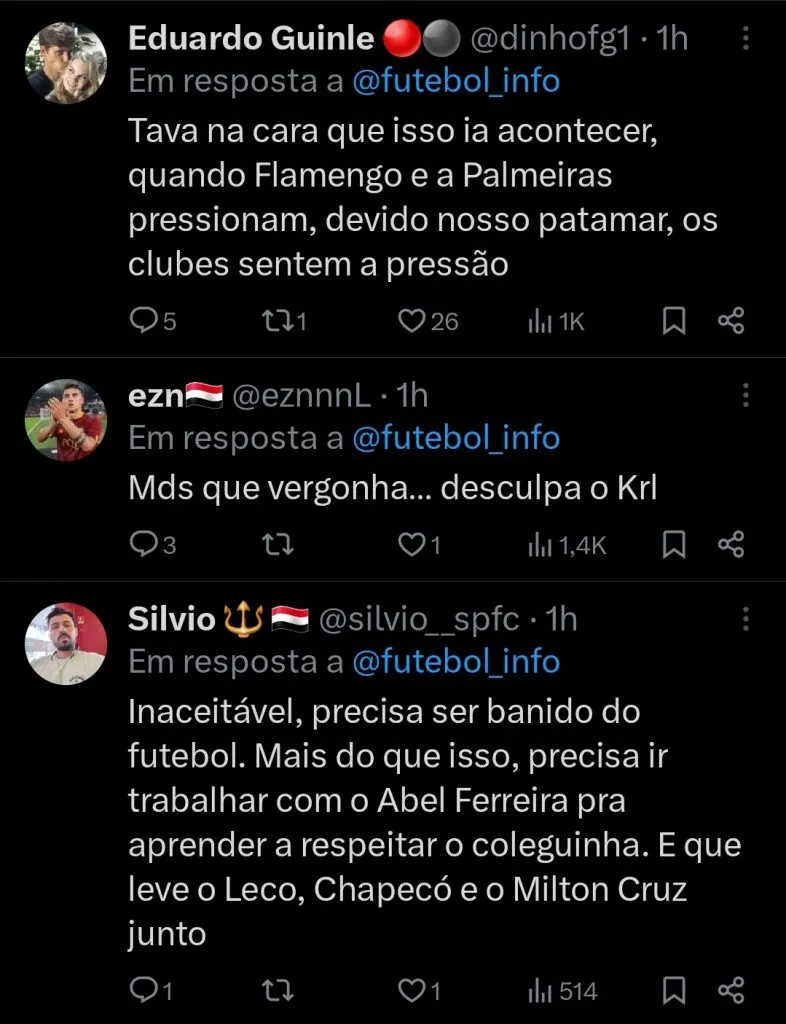Comment on ezn's "Mds que vergonha" tweet
Image resolution: width=786 pixels, height=1024 pixels.
point(146,545)
